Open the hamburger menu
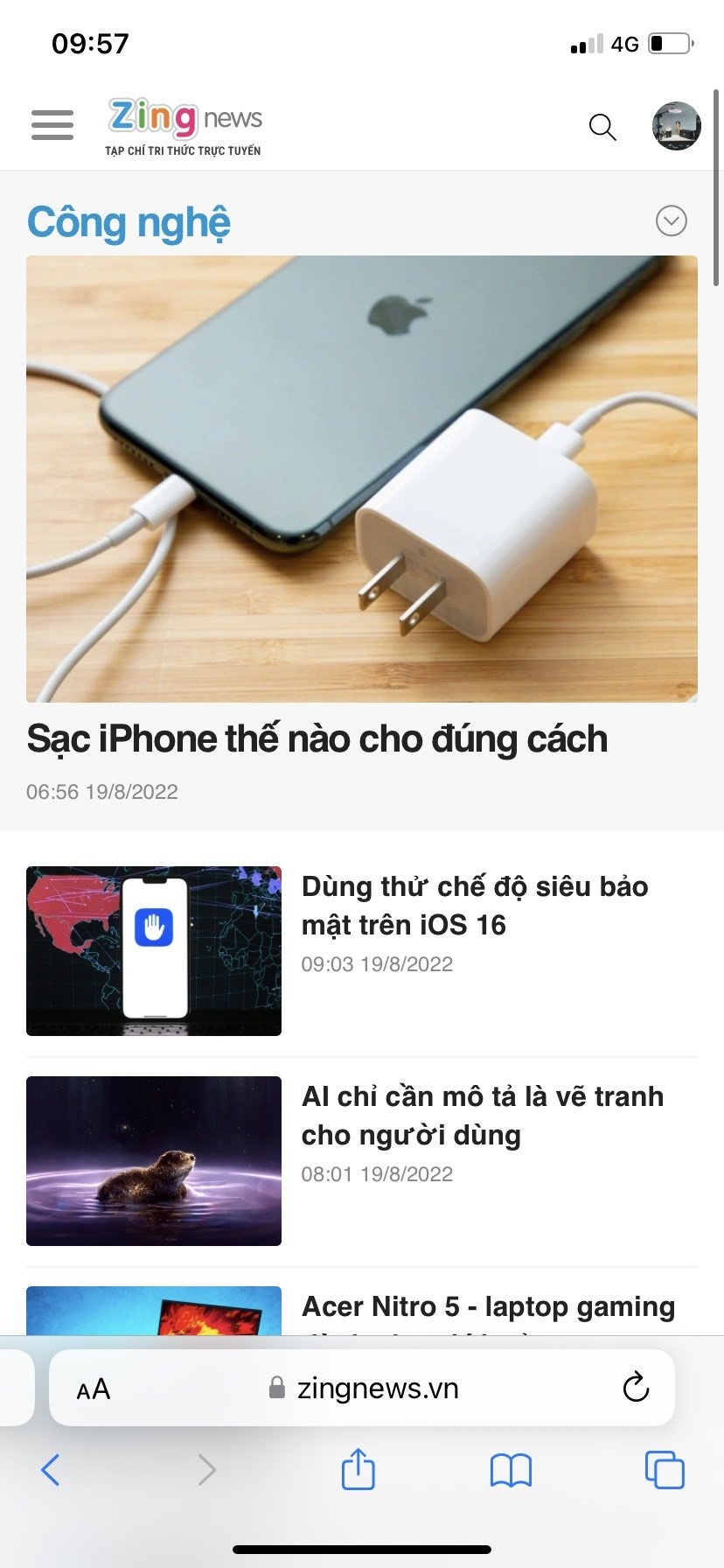Image resolution: width=724 pixels, height=1568 pixels. [x=52, y=125]
